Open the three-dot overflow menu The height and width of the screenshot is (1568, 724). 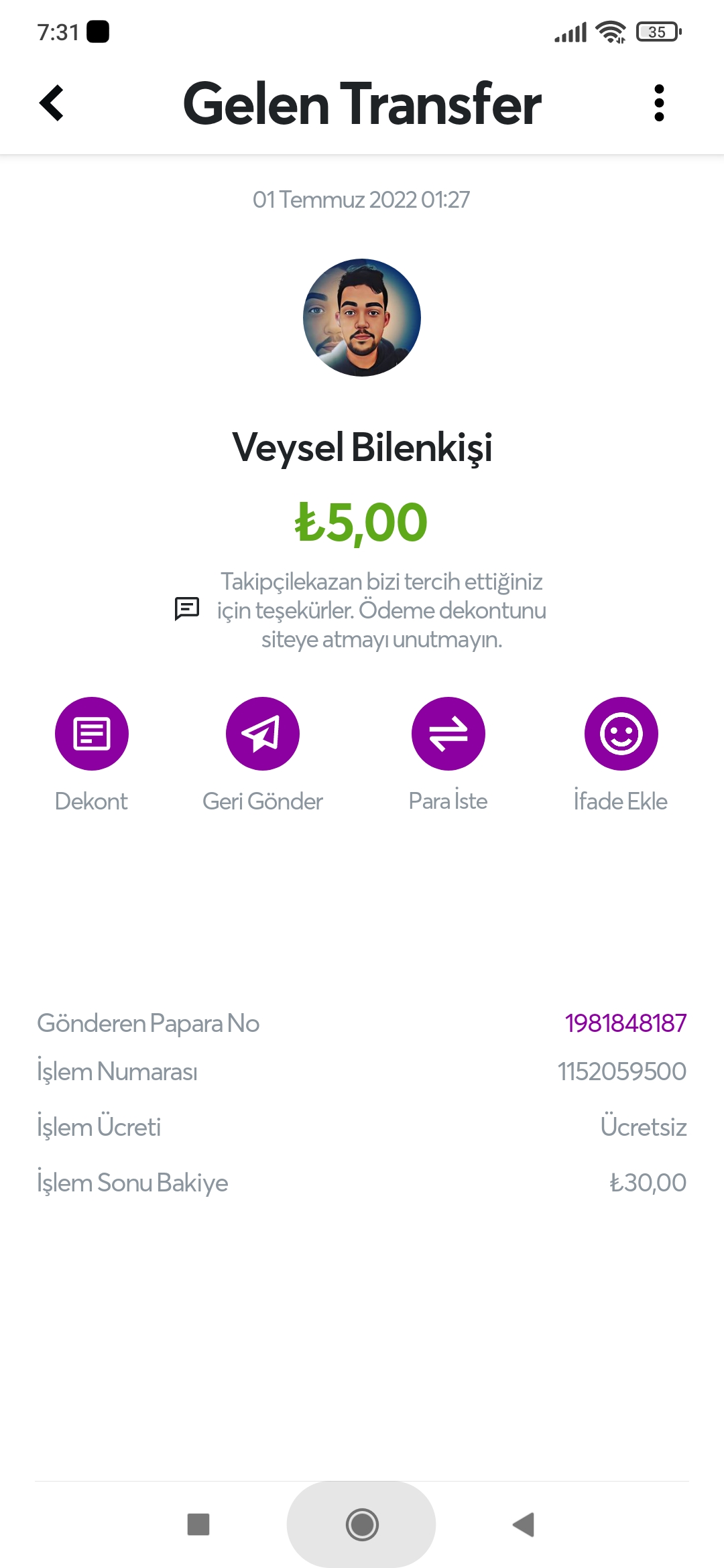(659, 103)
